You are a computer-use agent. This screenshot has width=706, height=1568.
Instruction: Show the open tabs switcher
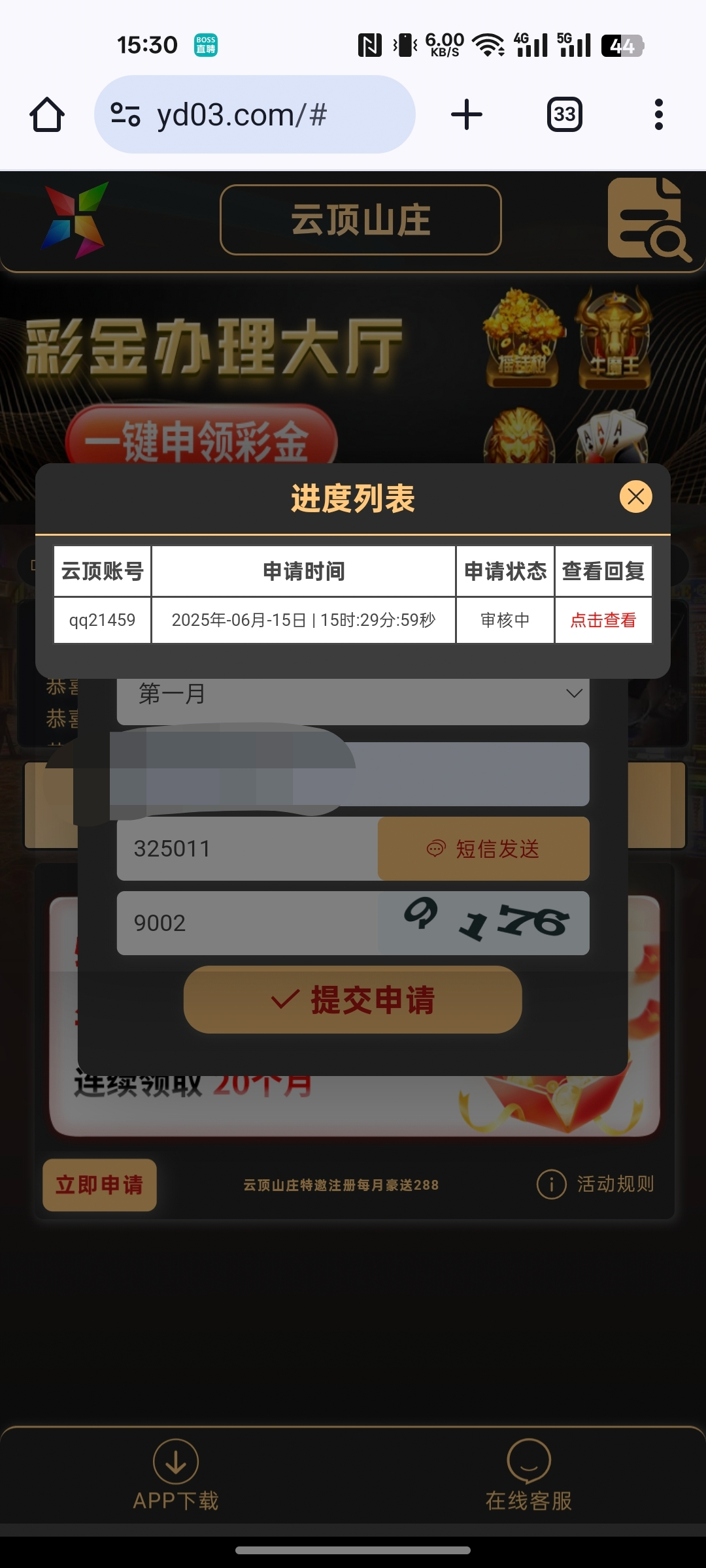[x=564, y=115]
